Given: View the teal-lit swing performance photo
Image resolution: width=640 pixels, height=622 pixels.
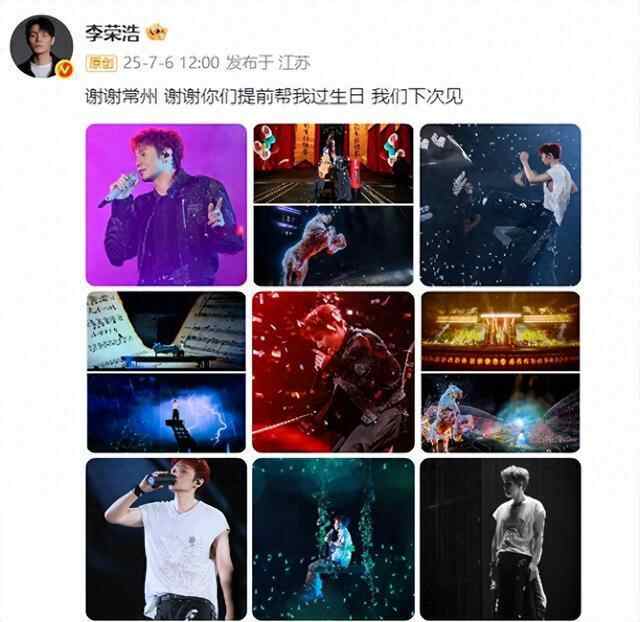Looking at the screenshot, I should click(333, 538).
